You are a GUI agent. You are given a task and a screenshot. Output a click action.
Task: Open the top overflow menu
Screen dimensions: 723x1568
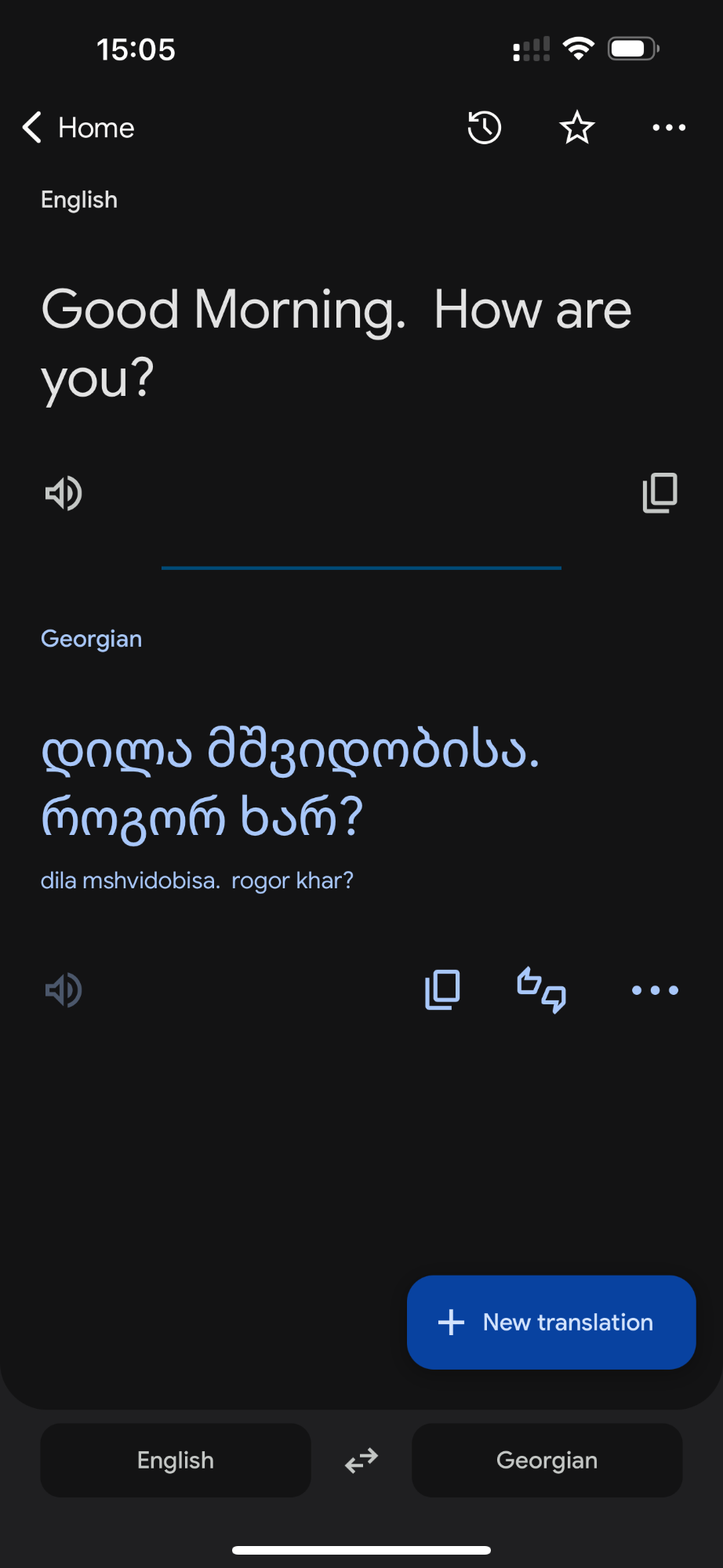(669, 127)
